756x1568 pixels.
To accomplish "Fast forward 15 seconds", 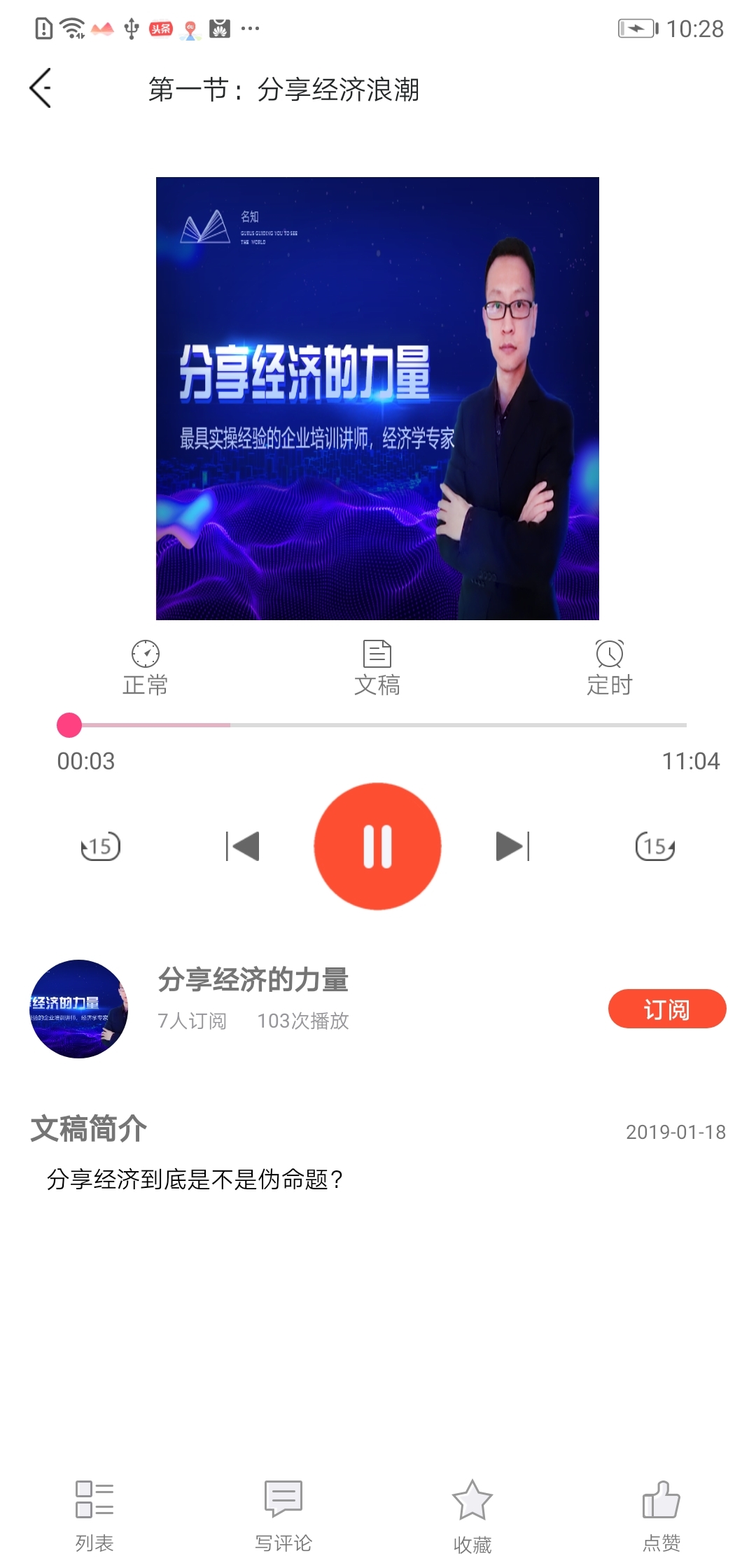I will pyautogui.click(x=654, y=846).
